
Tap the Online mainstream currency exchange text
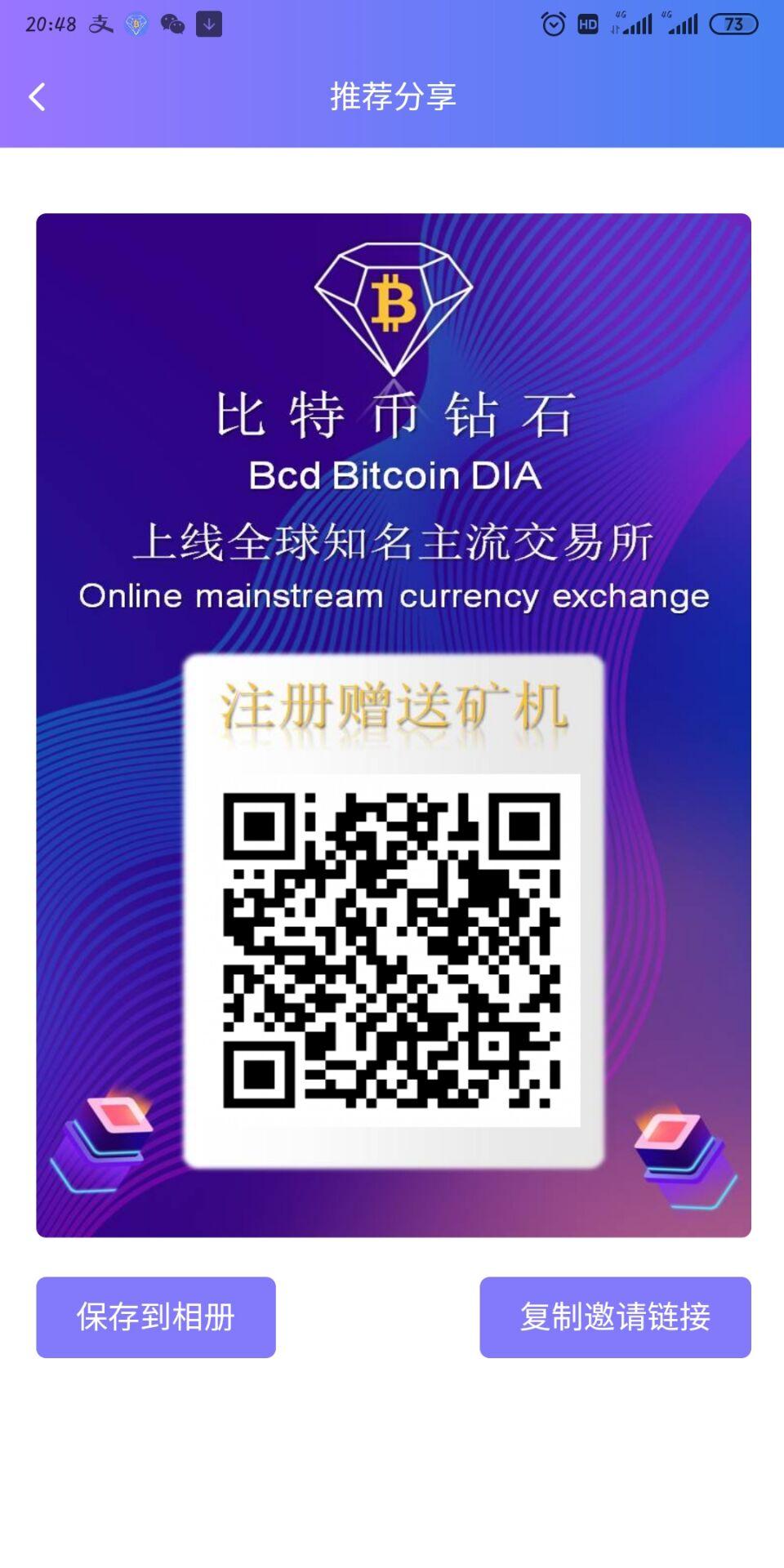click(x=394, y=597)
